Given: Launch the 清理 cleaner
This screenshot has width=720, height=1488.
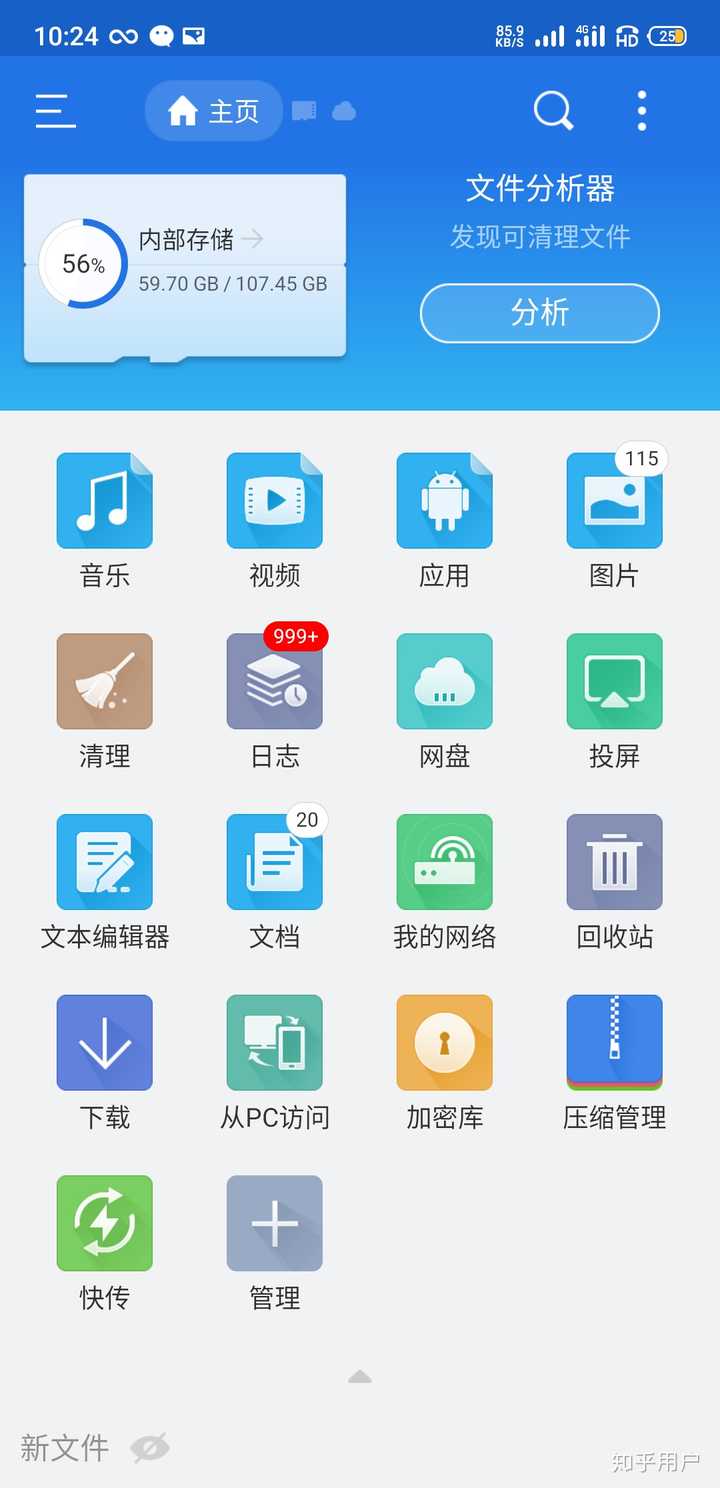Looking at the screenshot, I should coord(105,681).
